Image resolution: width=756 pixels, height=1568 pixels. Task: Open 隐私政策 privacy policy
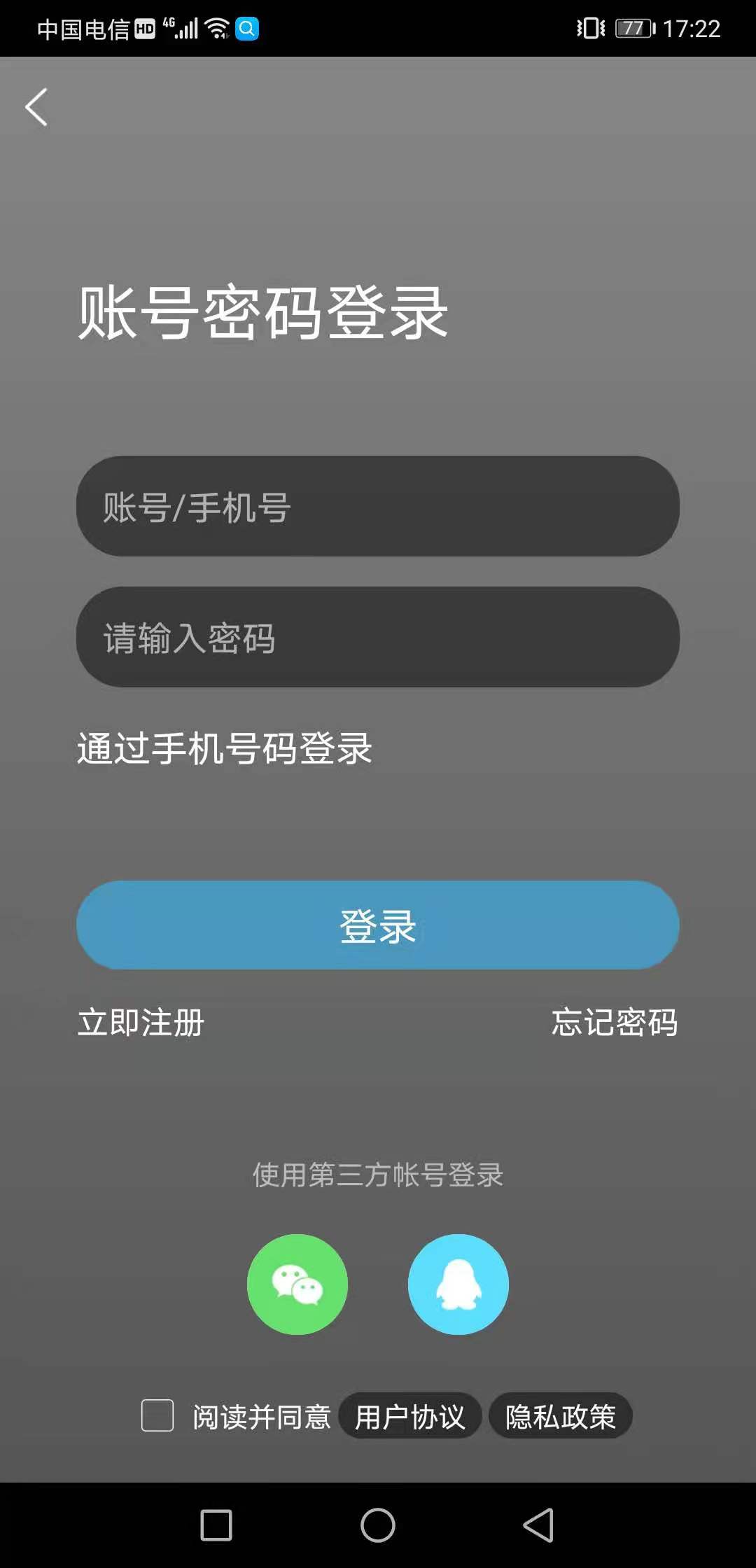559,1415
